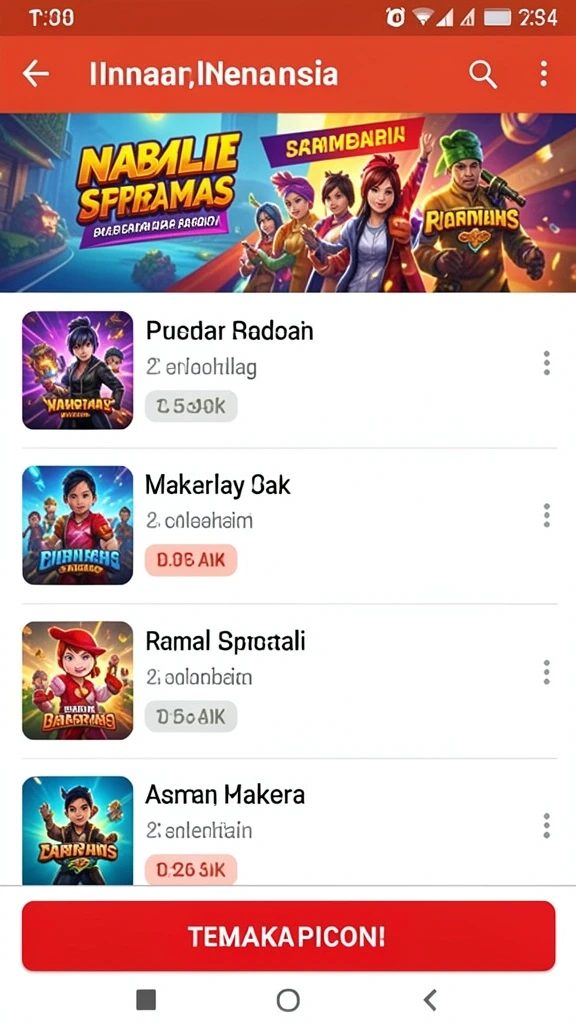576x1024 pixels.
Task: Open the search icon in the app bar
Action: 483,74
